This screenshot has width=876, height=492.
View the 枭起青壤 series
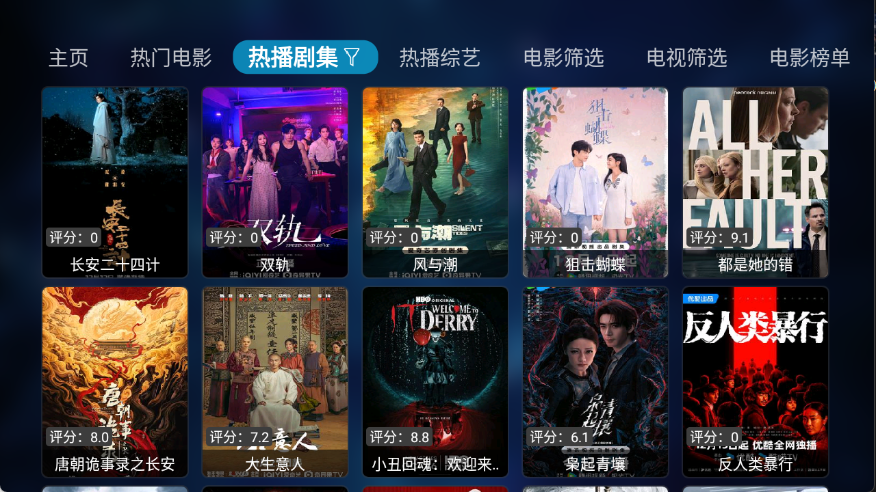tap(596, 380)
